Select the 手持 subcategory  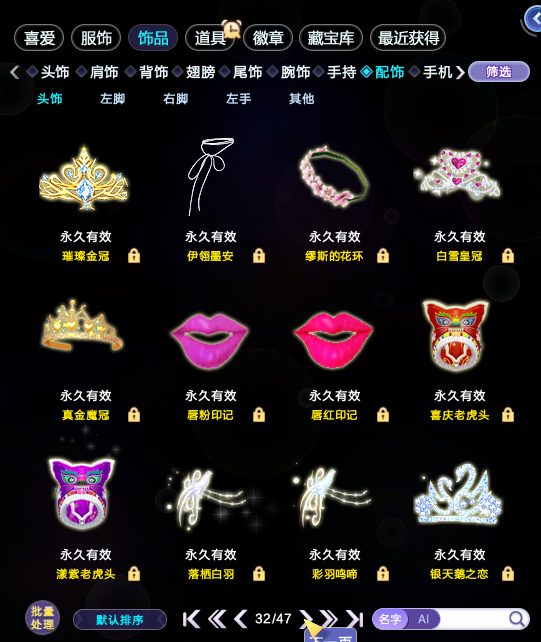(341, 72)
